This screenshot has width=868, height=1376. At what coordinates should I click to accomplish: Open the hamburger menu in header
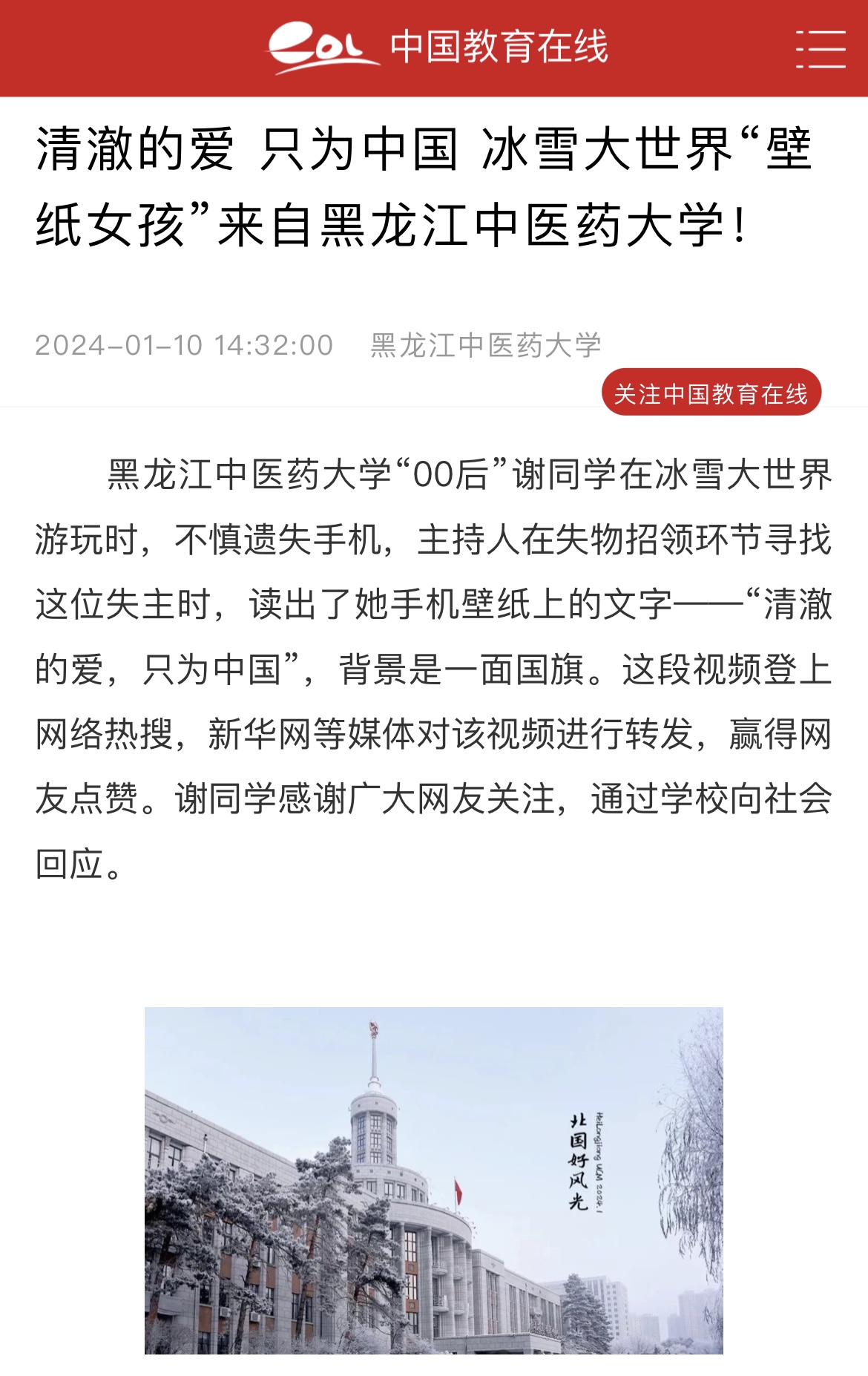[x=820, y=49]
